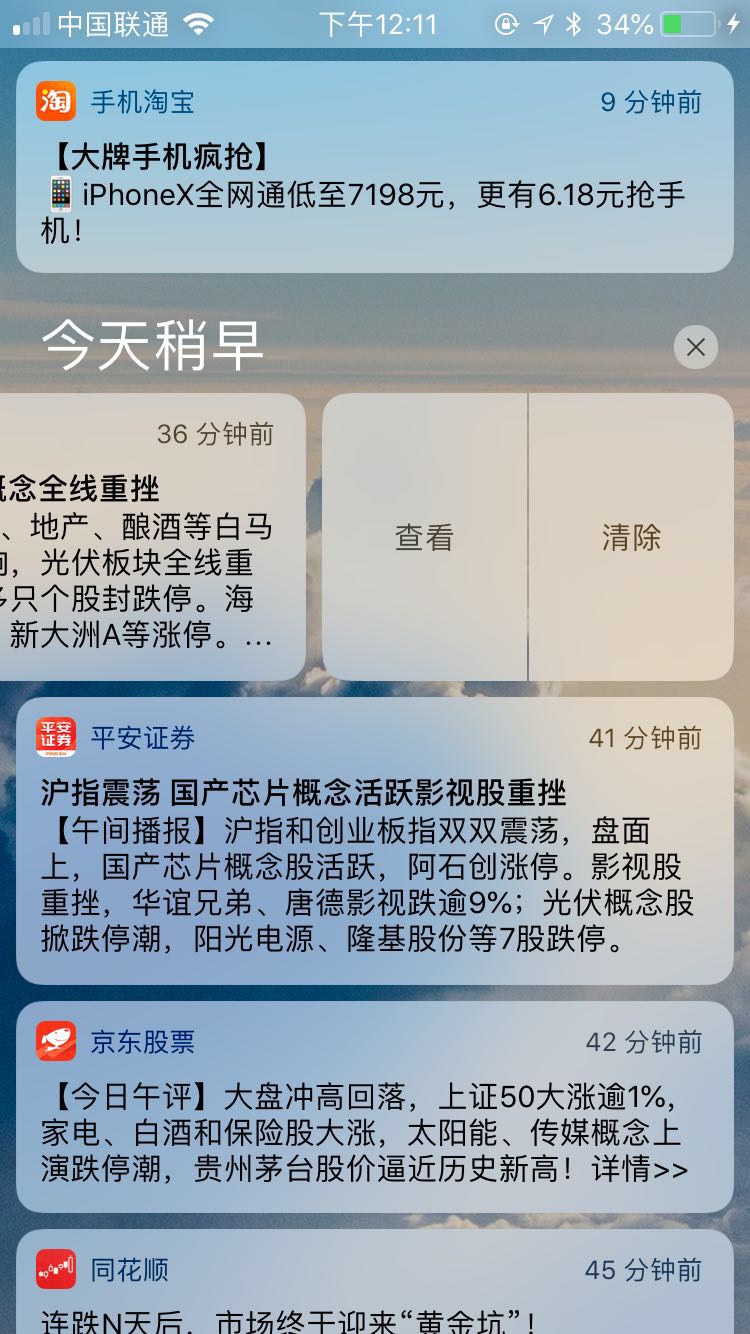
Task: Open the 黄金坑 notification from 同花顺
Action: [x=375, y=1300]
